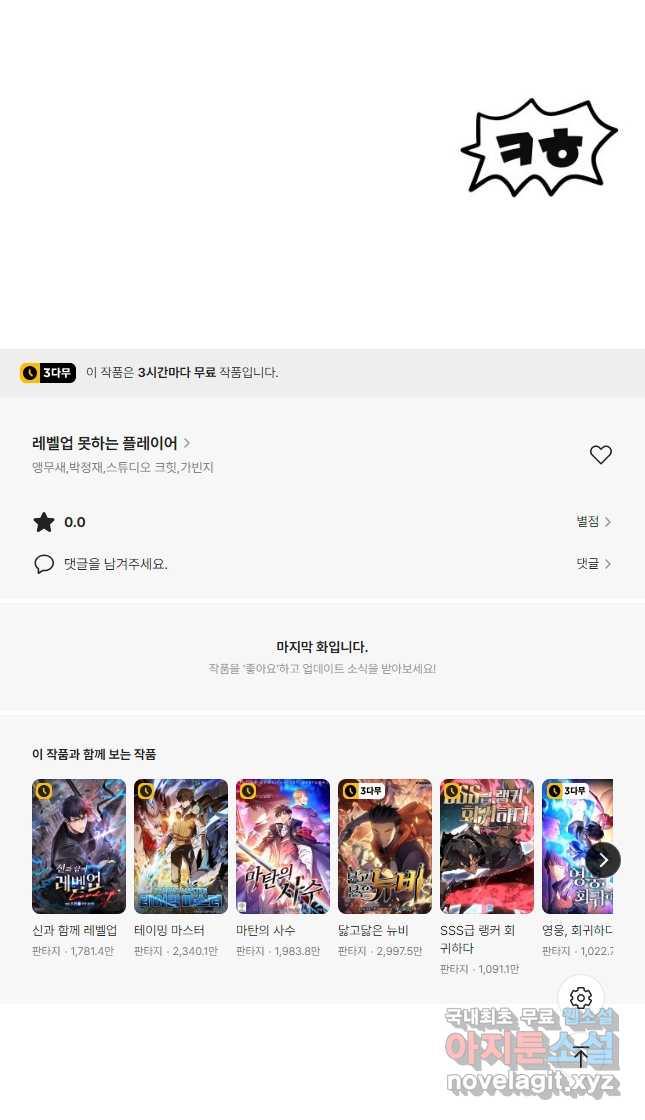
Task: Open the 별점 rating page
Action: [x=593, y=522]
